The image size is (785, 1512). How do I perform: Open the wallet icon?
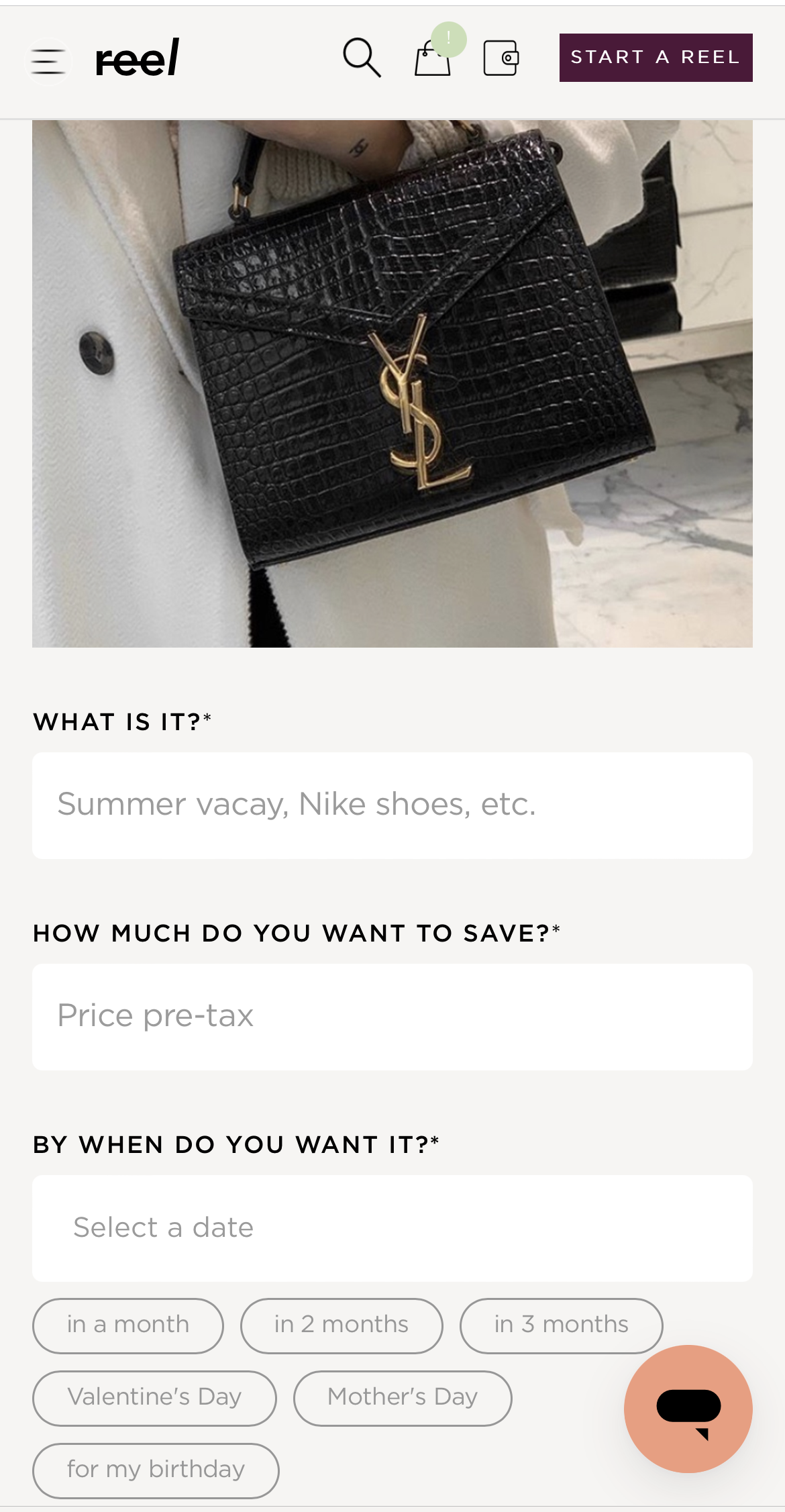pos(501,58)
